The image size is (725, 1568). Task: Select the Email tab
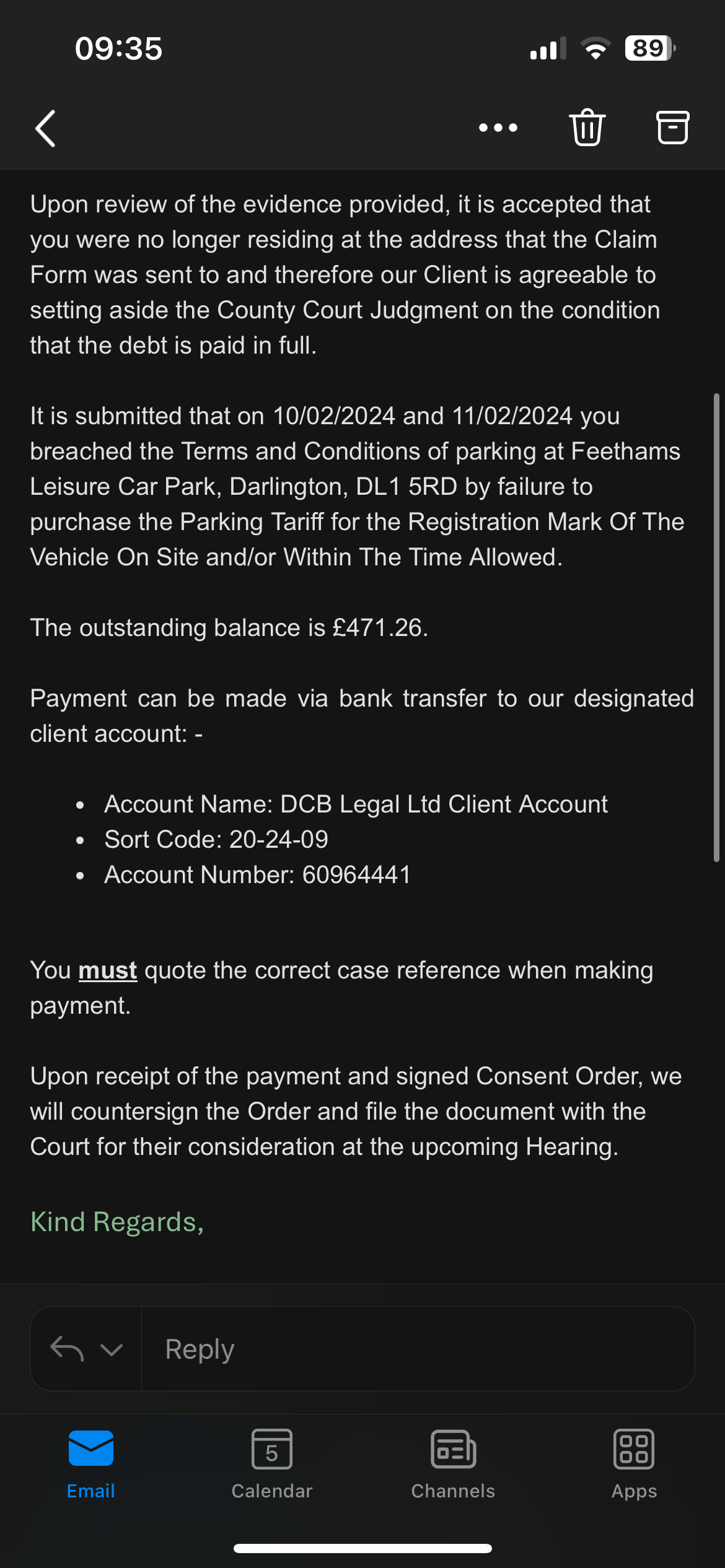91,1464
